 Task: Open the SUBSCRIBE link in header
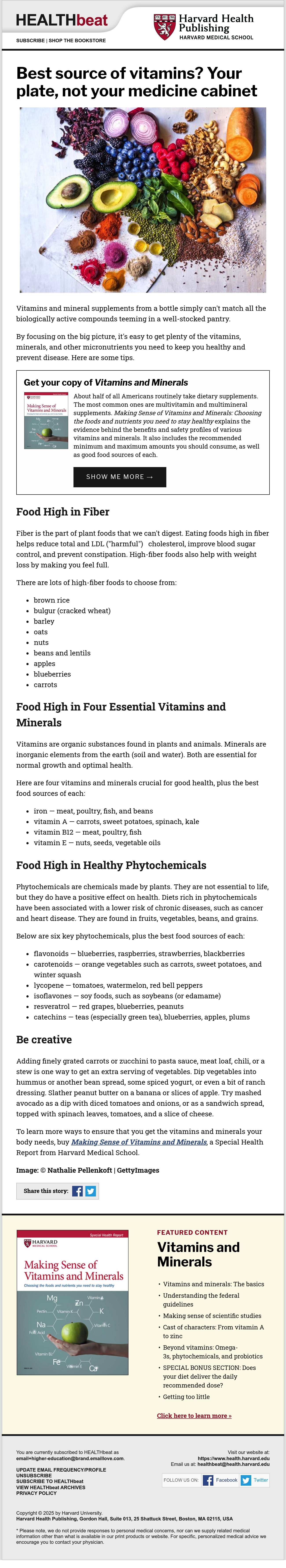coord(30,41)
